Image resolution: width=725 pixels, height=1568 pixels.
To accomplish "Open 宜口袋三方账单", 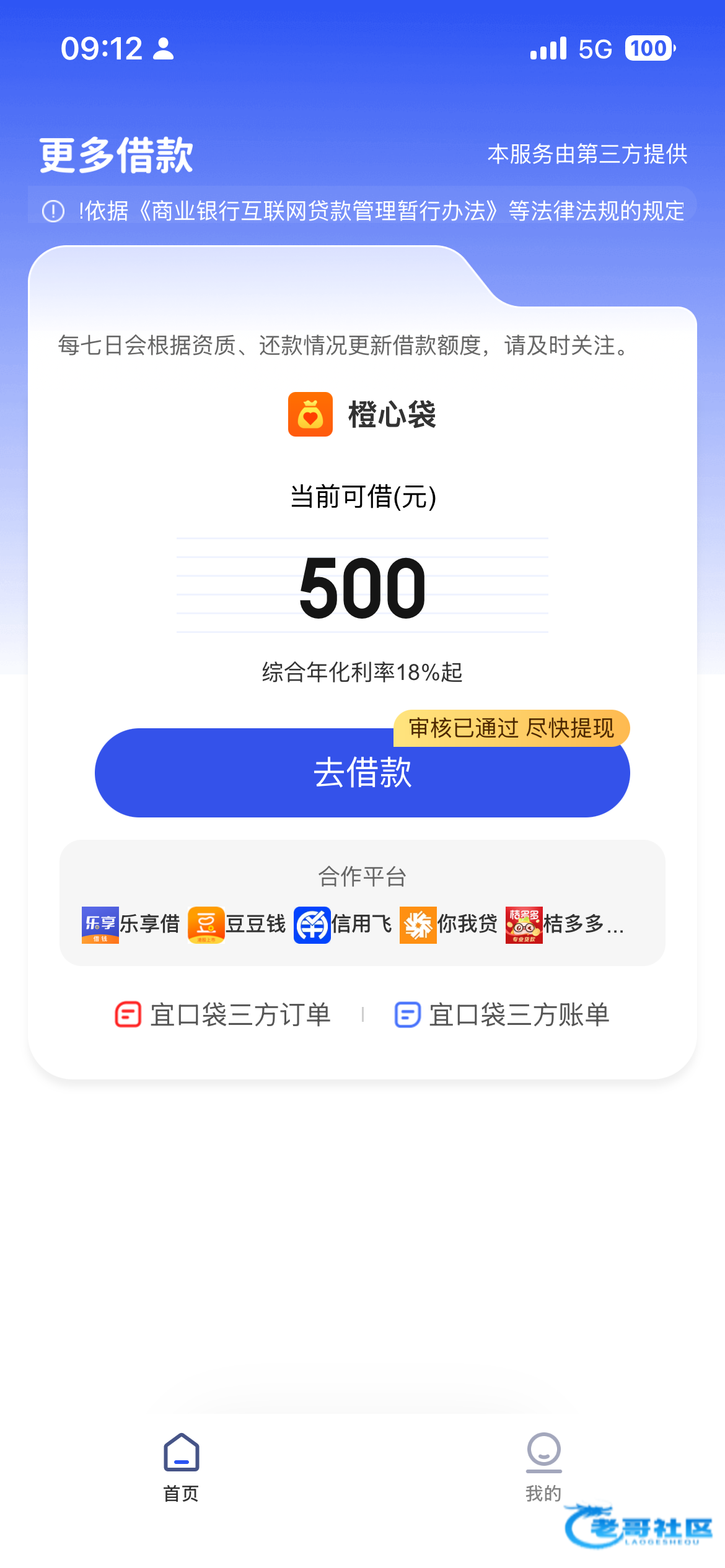I will [x=503, y=1015].
